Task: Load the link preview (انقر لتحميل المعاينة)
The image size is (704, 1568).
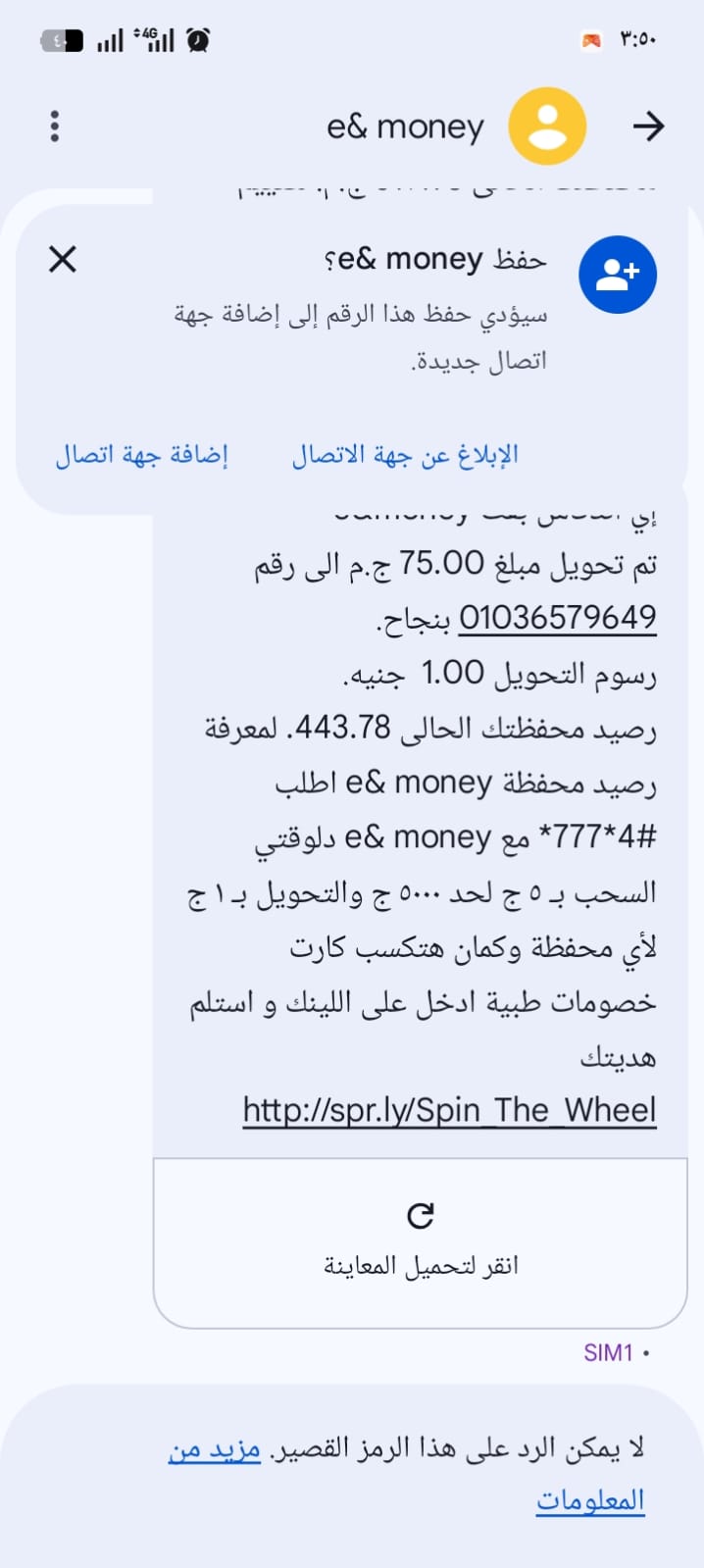Action: point(421,1241)
